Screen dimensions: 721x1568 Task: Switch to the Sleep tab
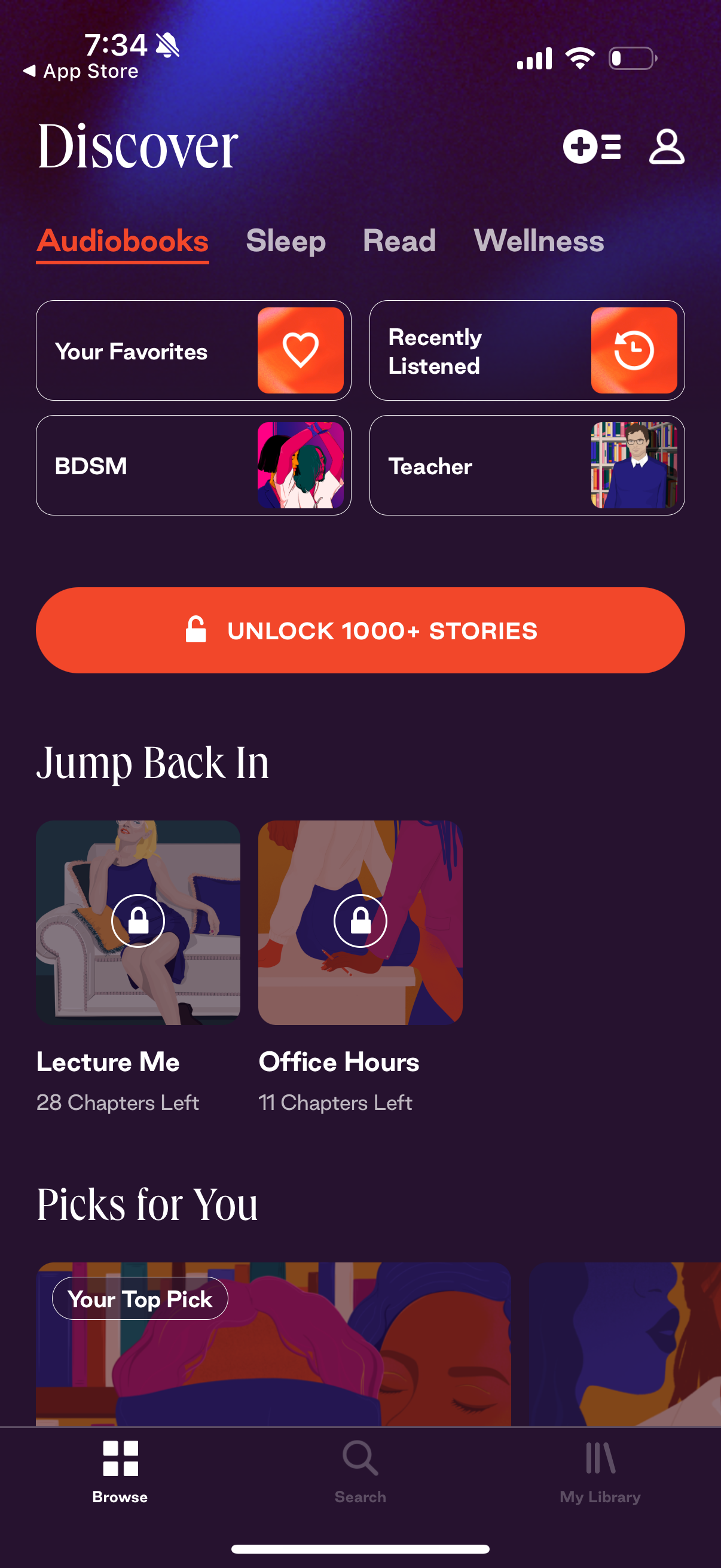285,241
